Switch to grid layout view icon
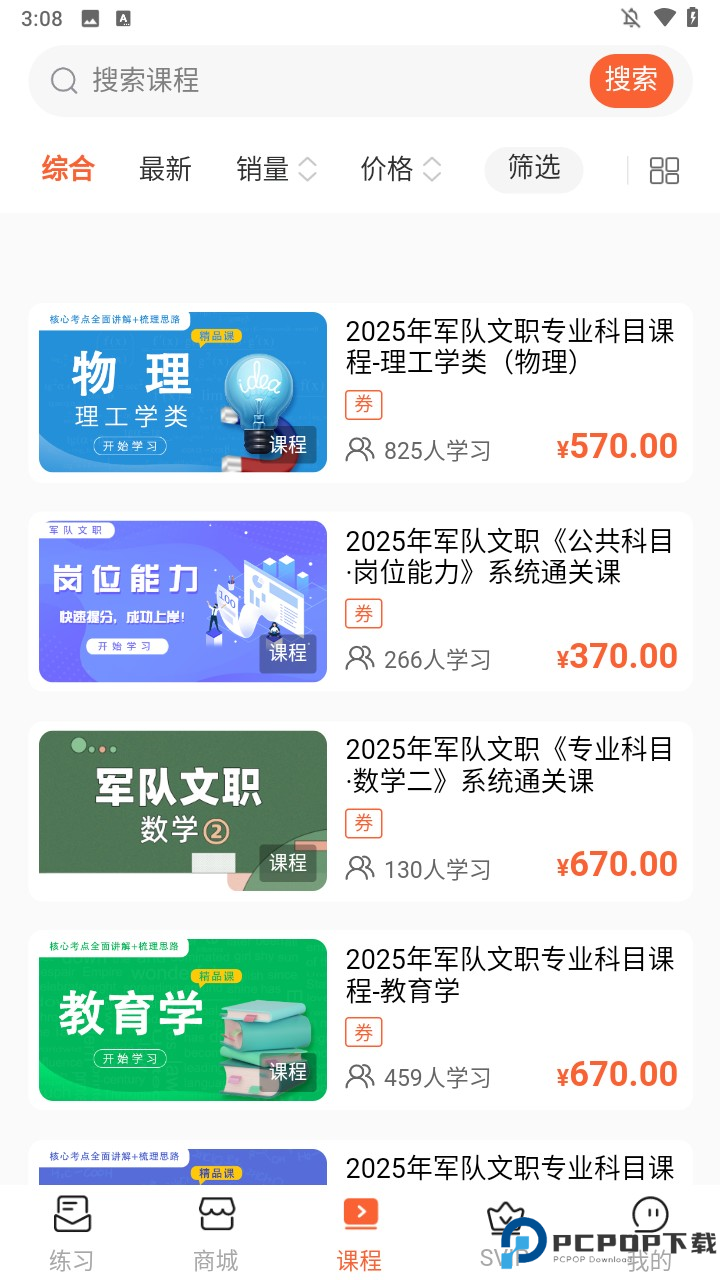Image resolution: width=720 pixels, height=1280 pixels. 663,170
